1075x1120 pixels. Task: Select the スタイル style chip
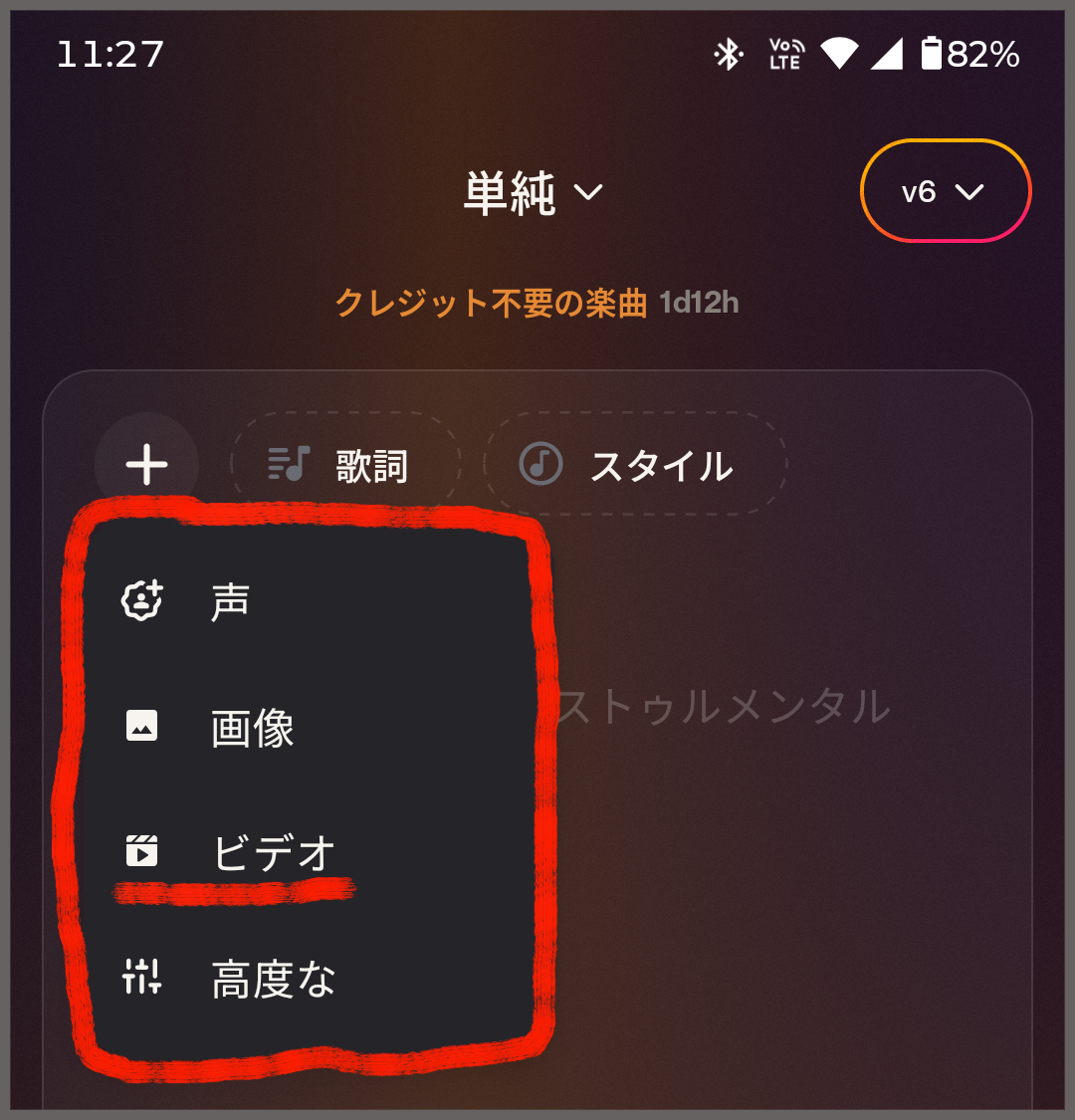[636, 464]
